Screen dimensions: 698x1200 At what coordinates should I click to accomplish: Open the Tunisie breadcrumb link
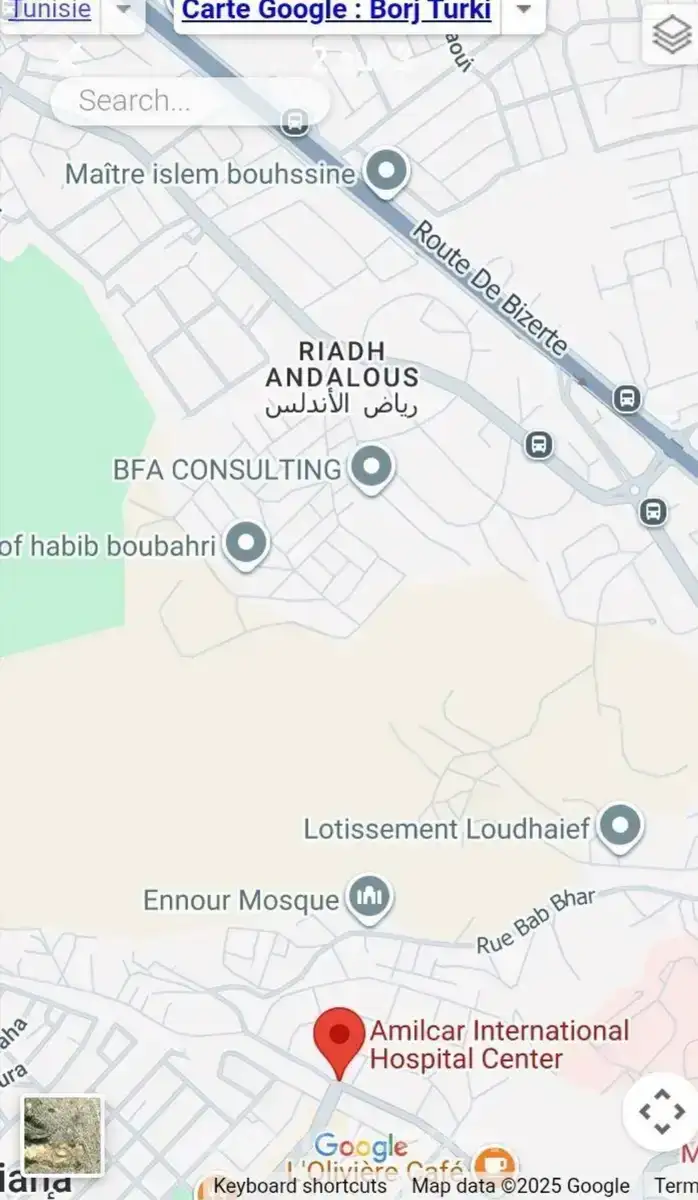click(50, 11)
